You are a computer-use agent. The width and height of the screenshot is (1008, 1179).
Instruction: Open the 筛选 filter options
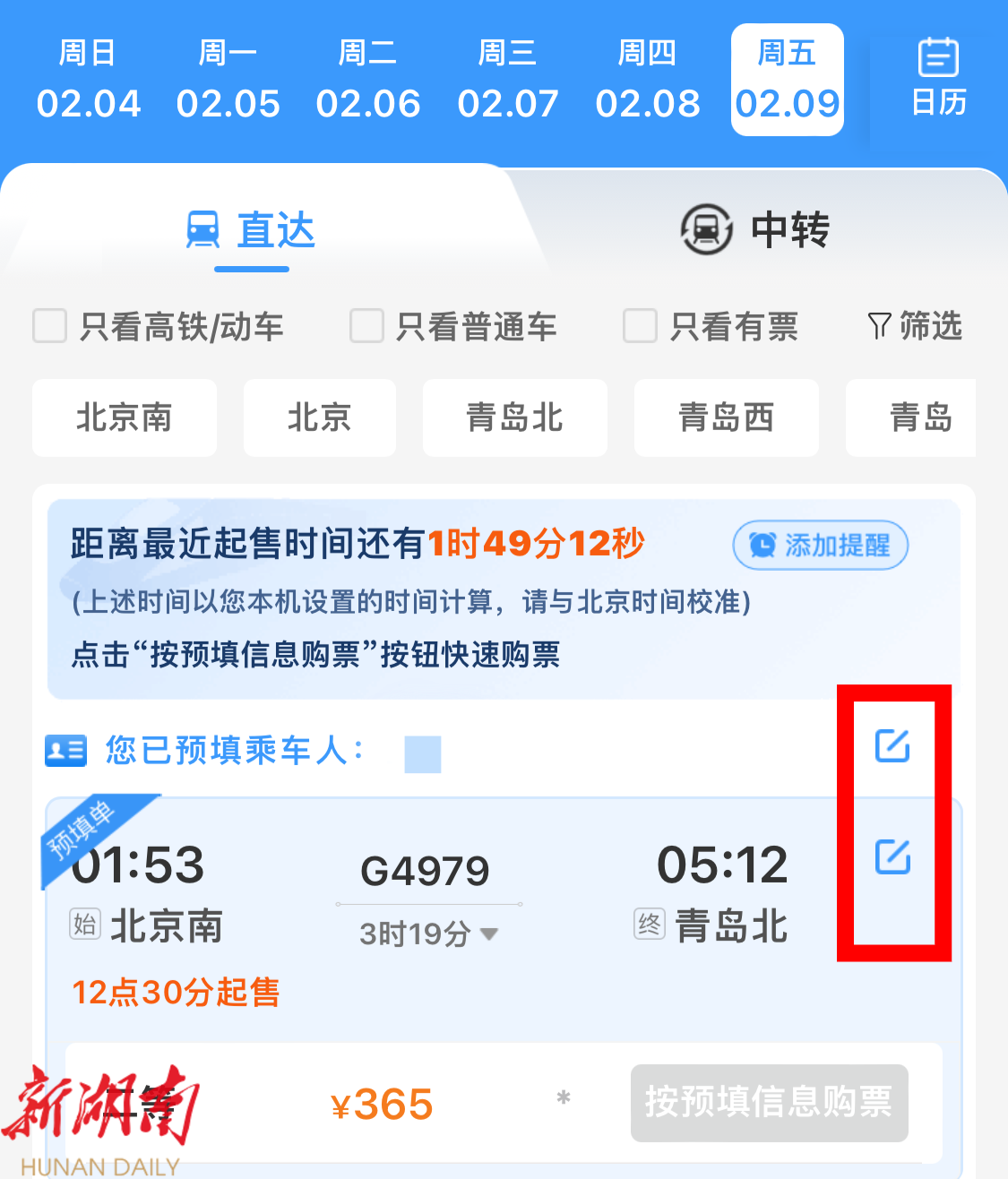[x=915, y=326]
